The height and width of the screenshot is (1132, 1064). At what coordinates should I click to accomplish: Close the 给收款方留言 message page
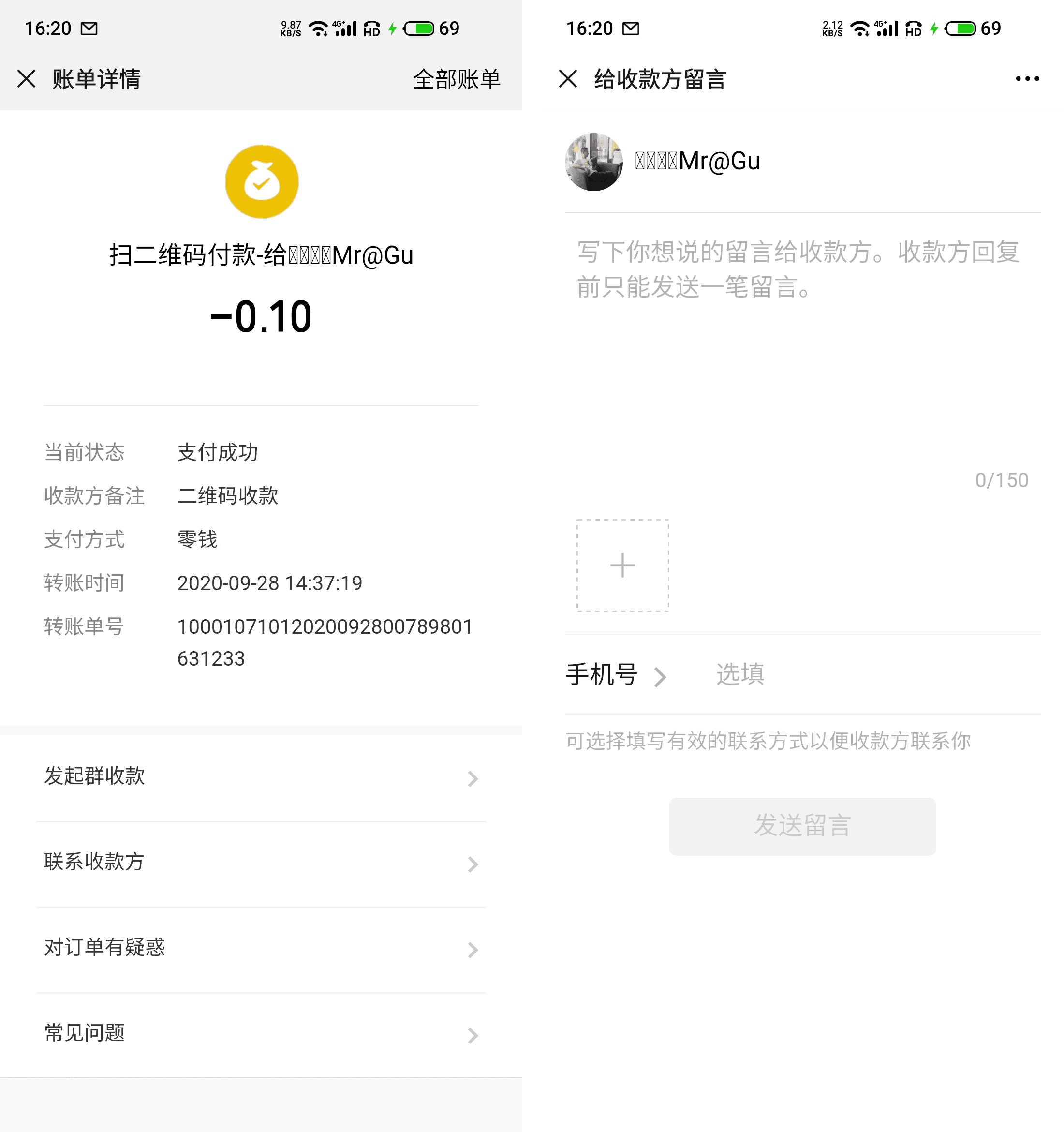pos(568,78)
